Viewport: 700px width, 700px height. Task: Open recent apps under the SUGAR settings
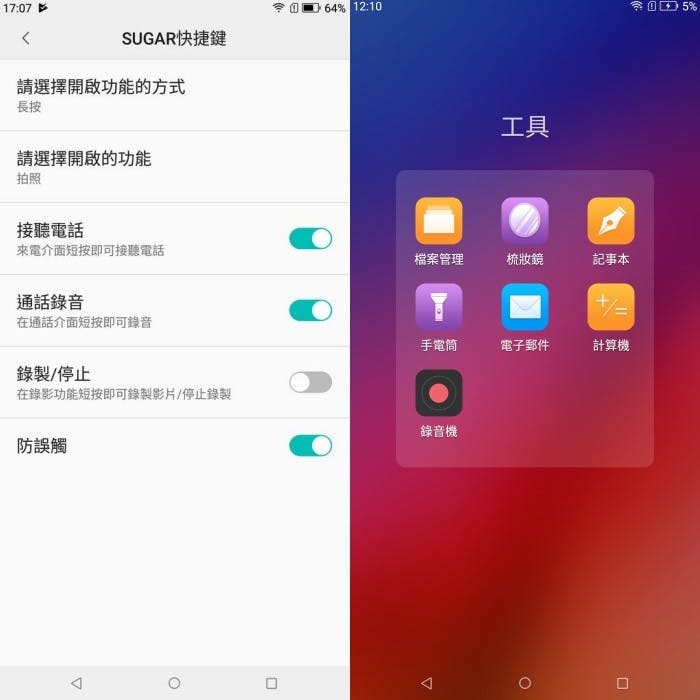[271, 683]
